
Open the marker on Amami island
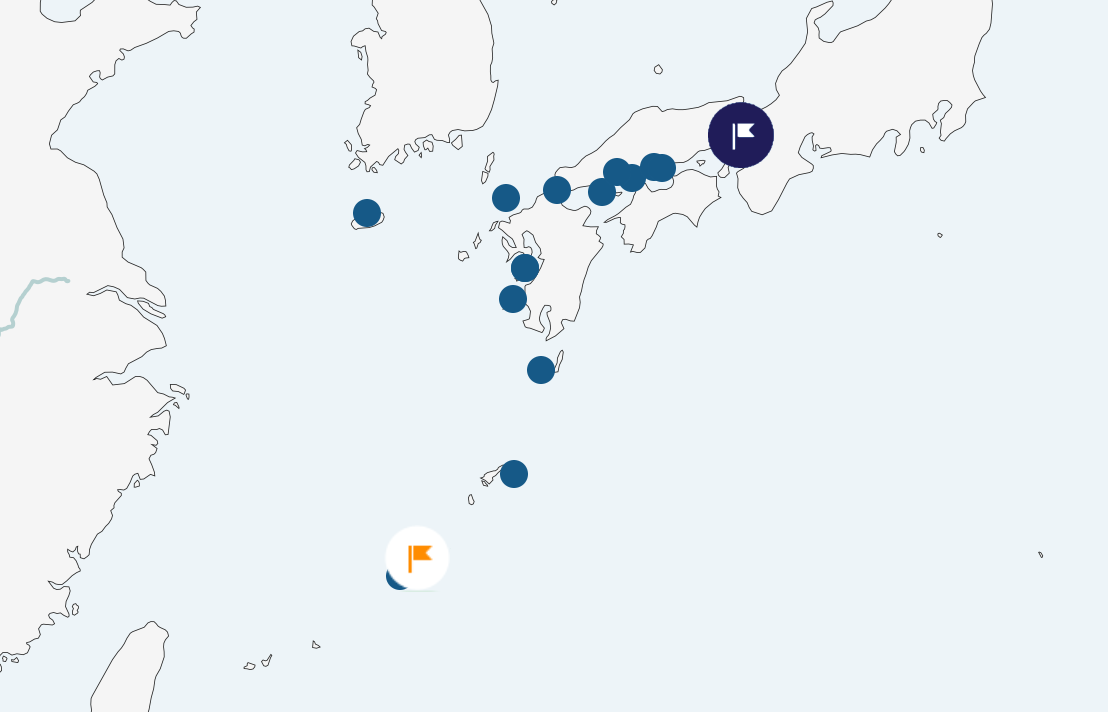click(514, 474)
